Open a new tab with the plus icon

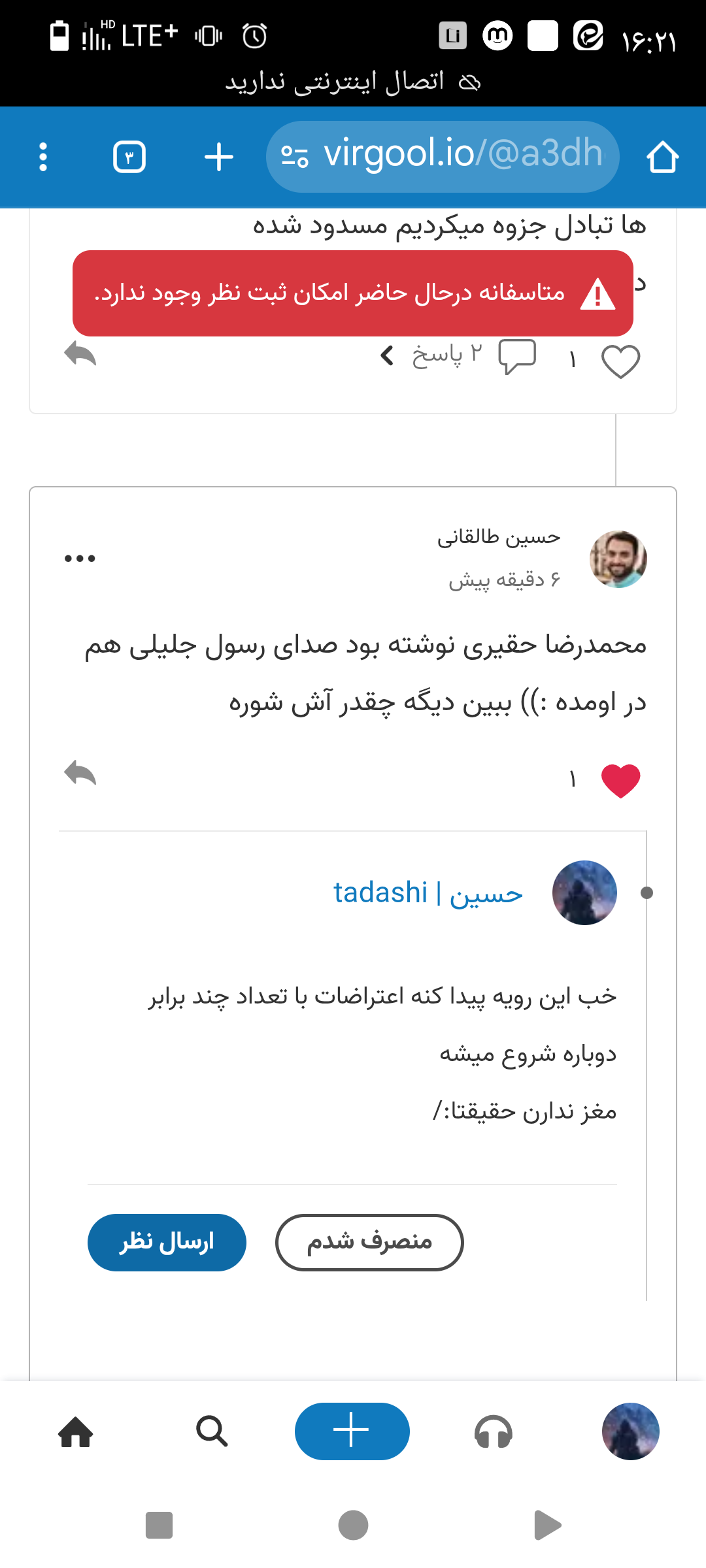coord(219,156)
